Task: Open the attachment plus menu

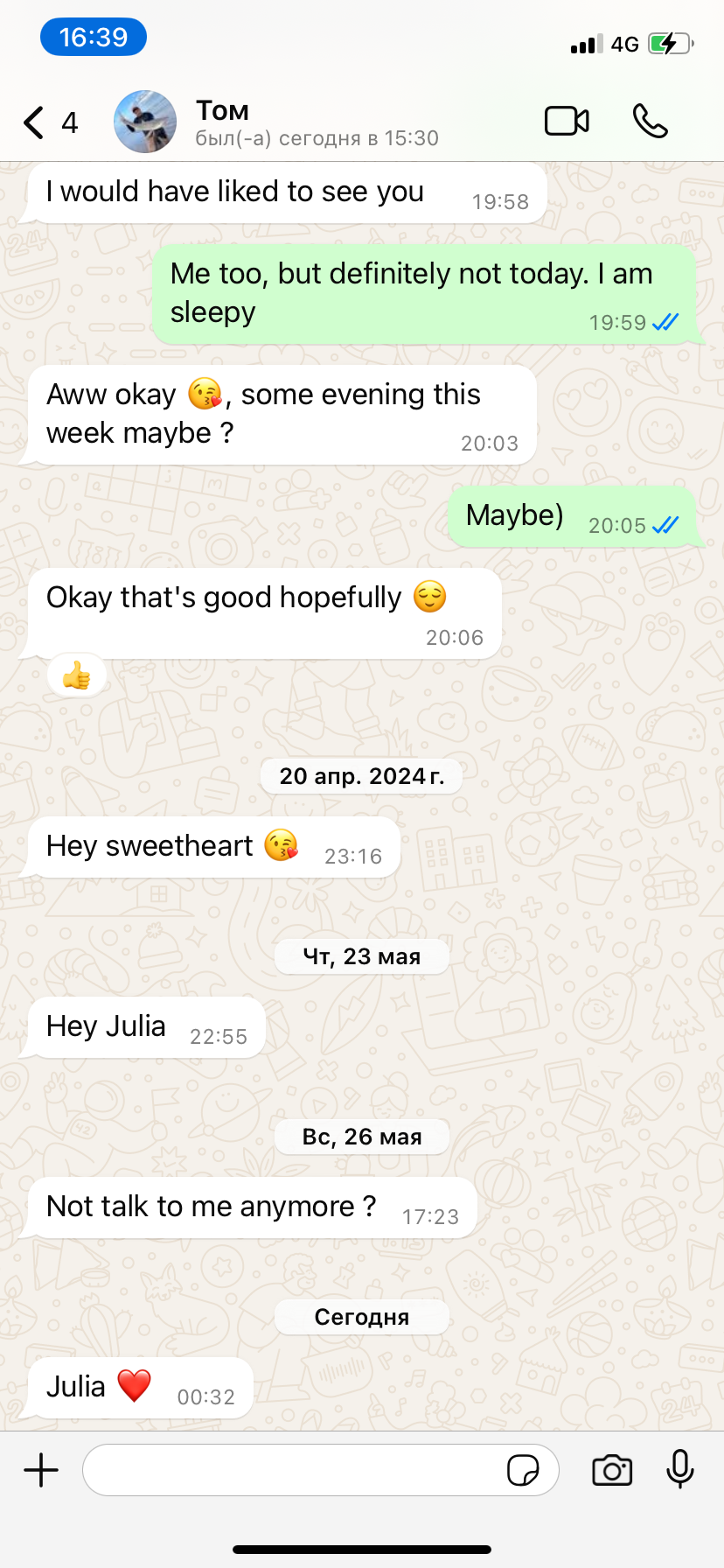Action: pyautogui.click(x=41, y=1470)
